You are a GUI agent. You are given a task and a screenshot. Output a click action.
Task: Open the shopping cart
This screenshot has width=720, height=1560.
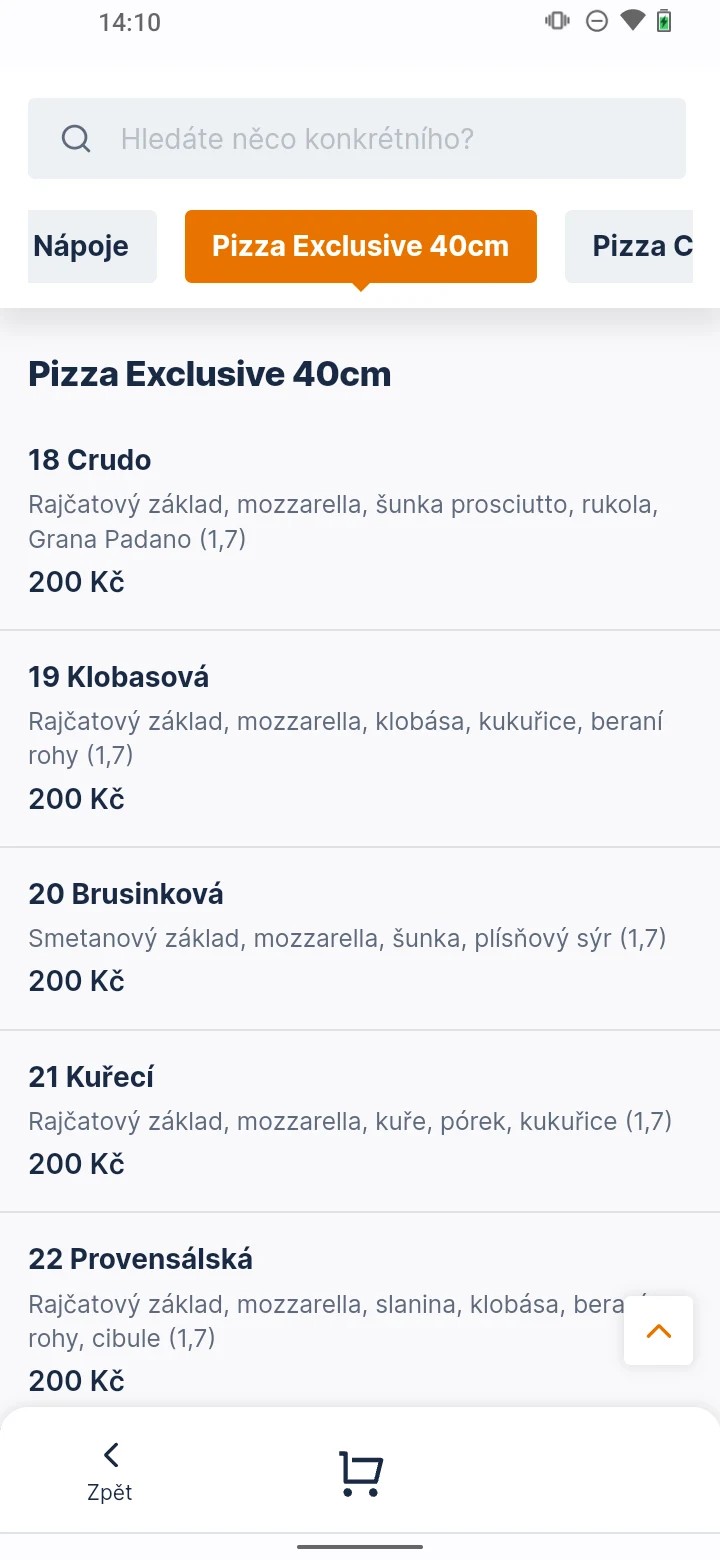pyautogui.click(x=361, y=1473)
